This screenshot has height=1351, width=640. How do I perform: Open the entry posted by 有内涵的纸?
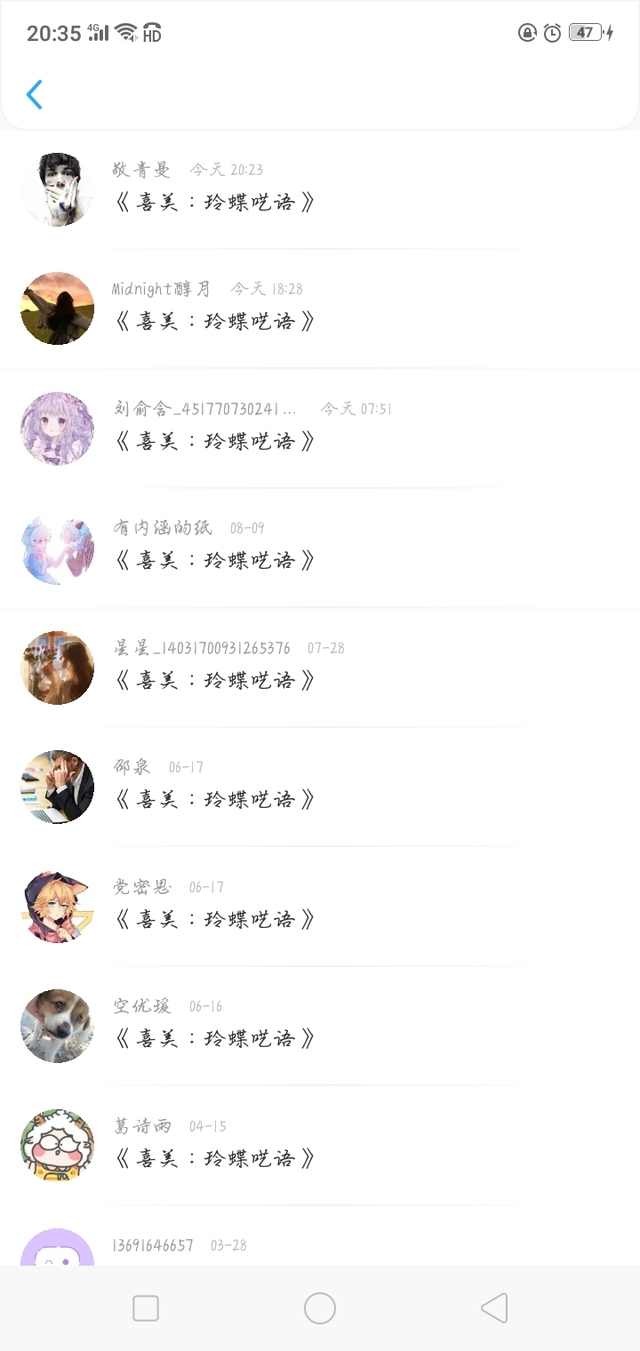pyautogui.click(x=320, y=548)
